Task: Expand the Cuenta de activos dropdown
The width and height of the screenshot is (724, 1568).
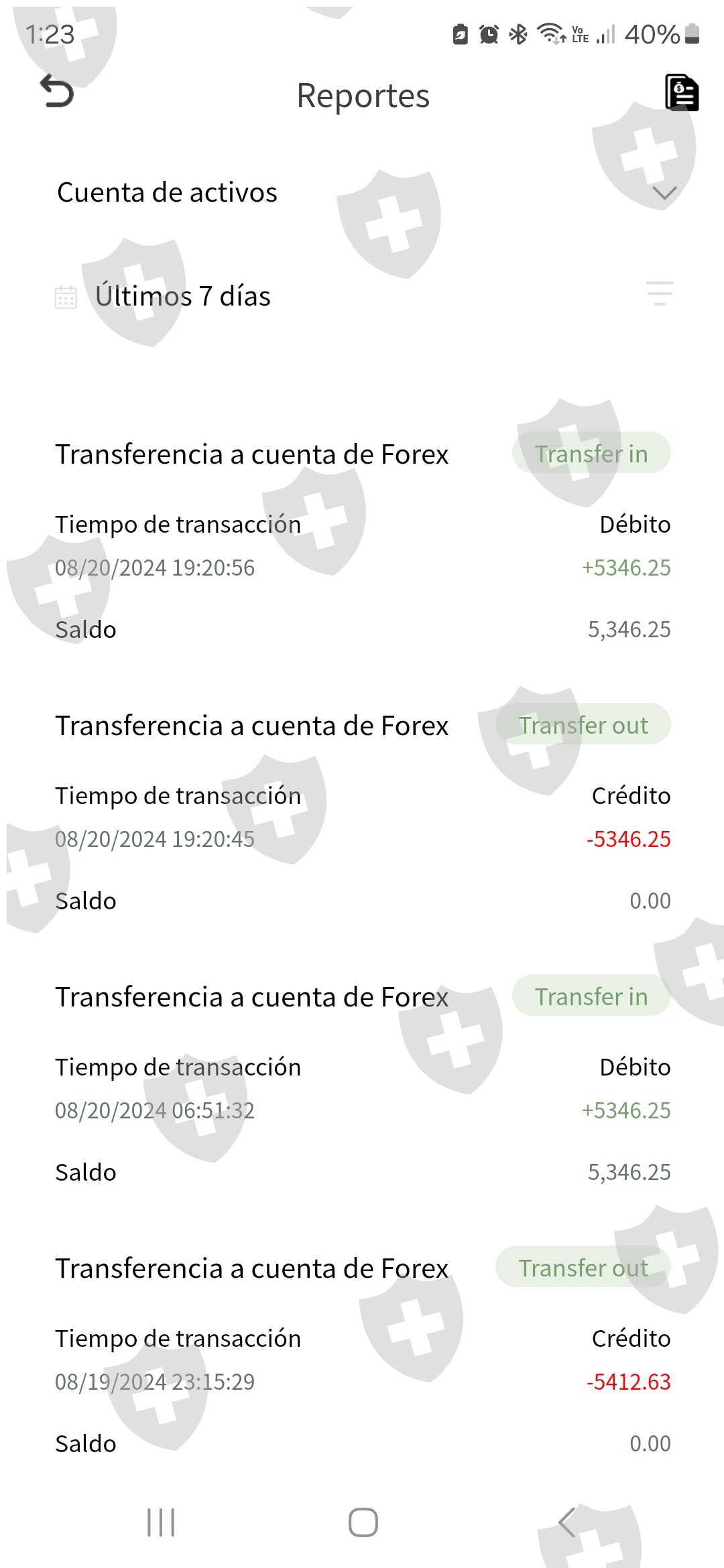Action: pyautogui.click(x=664, y=193)
